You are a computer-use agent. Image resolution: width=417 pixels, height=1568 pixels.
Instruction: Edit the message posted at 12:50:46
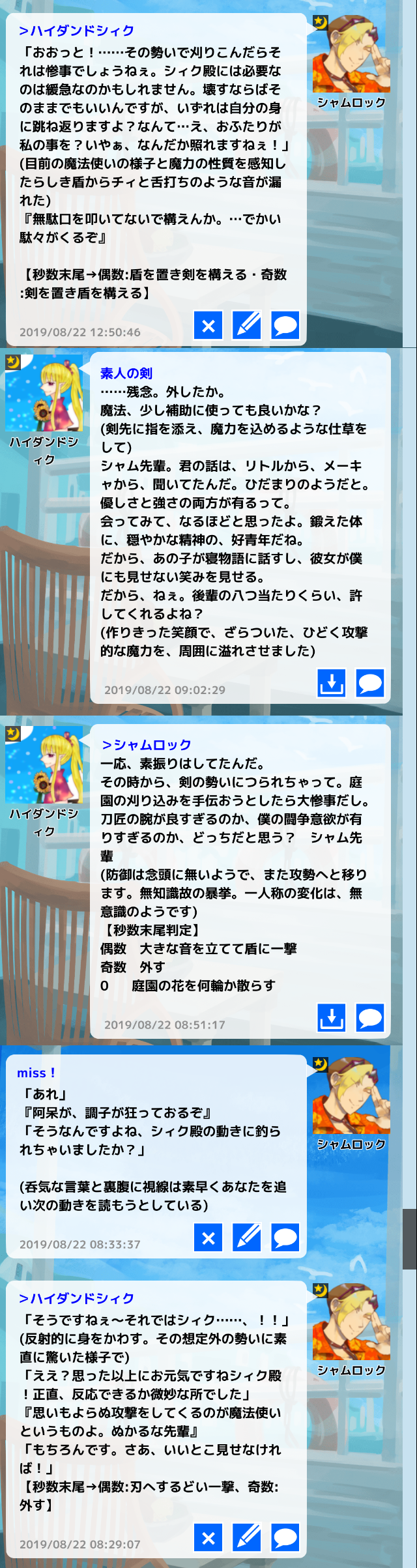pos(247,325)
